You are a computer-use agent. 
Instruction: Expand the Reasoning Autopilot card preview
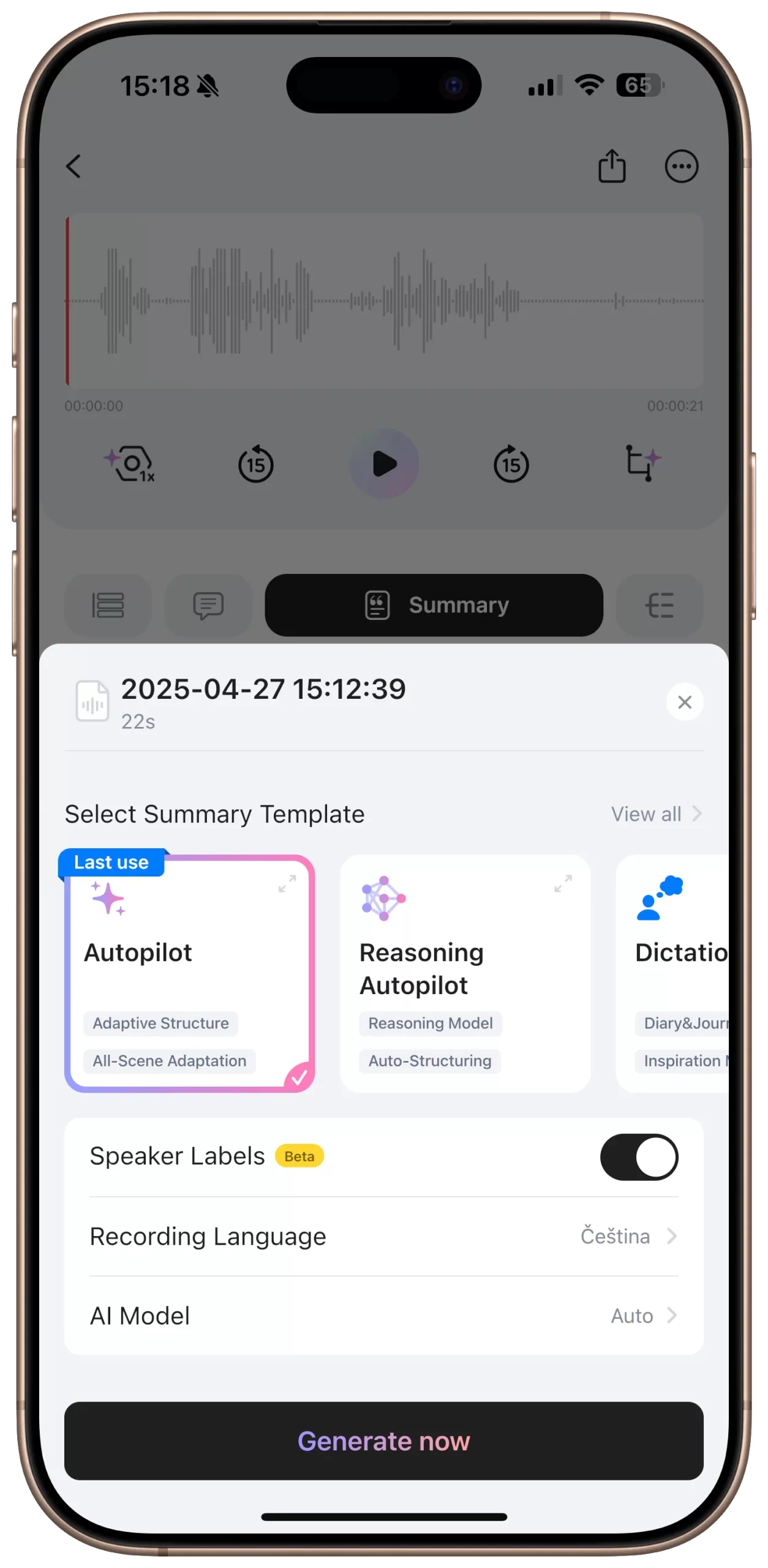coord(563,883)
